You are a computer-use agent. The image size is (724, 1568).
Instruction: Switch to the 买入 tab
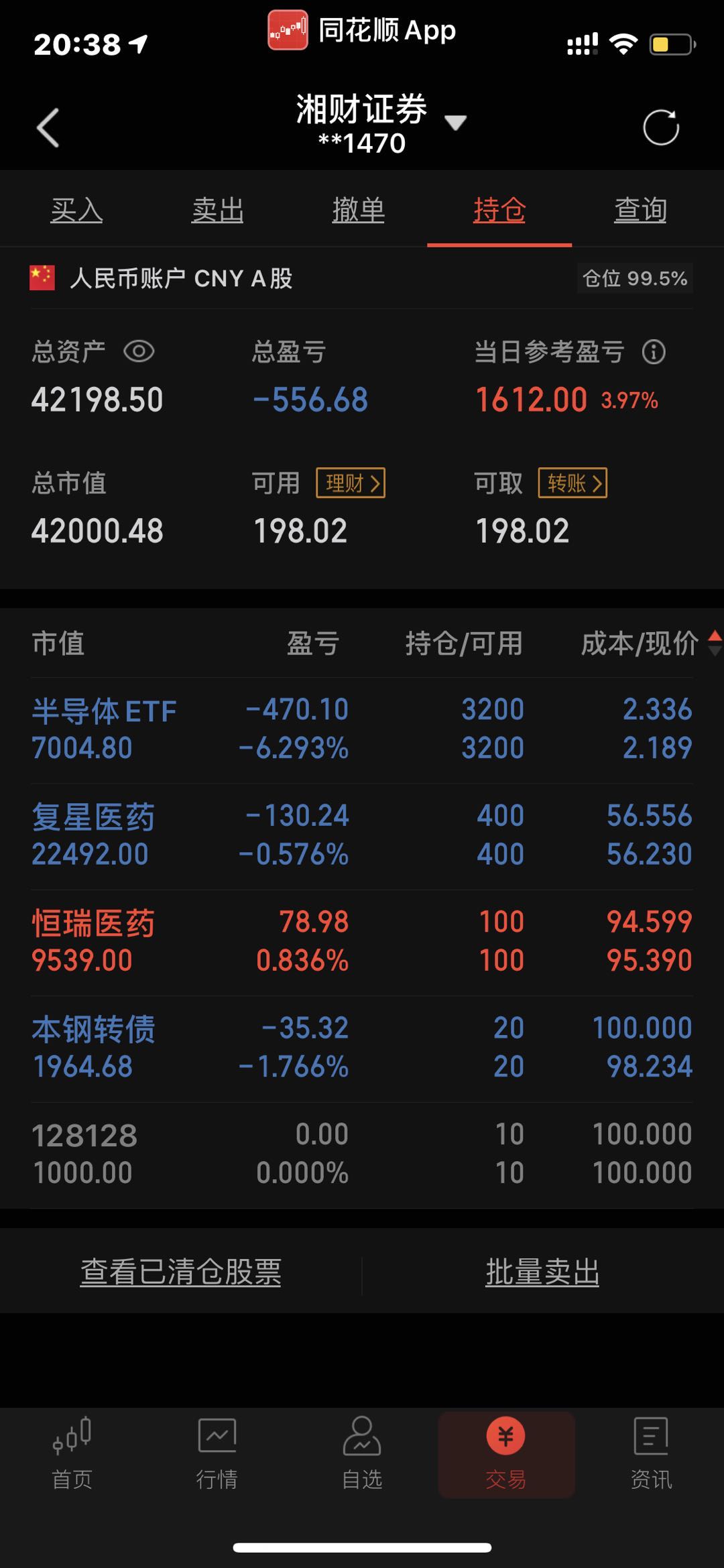[x=78, y=208]
